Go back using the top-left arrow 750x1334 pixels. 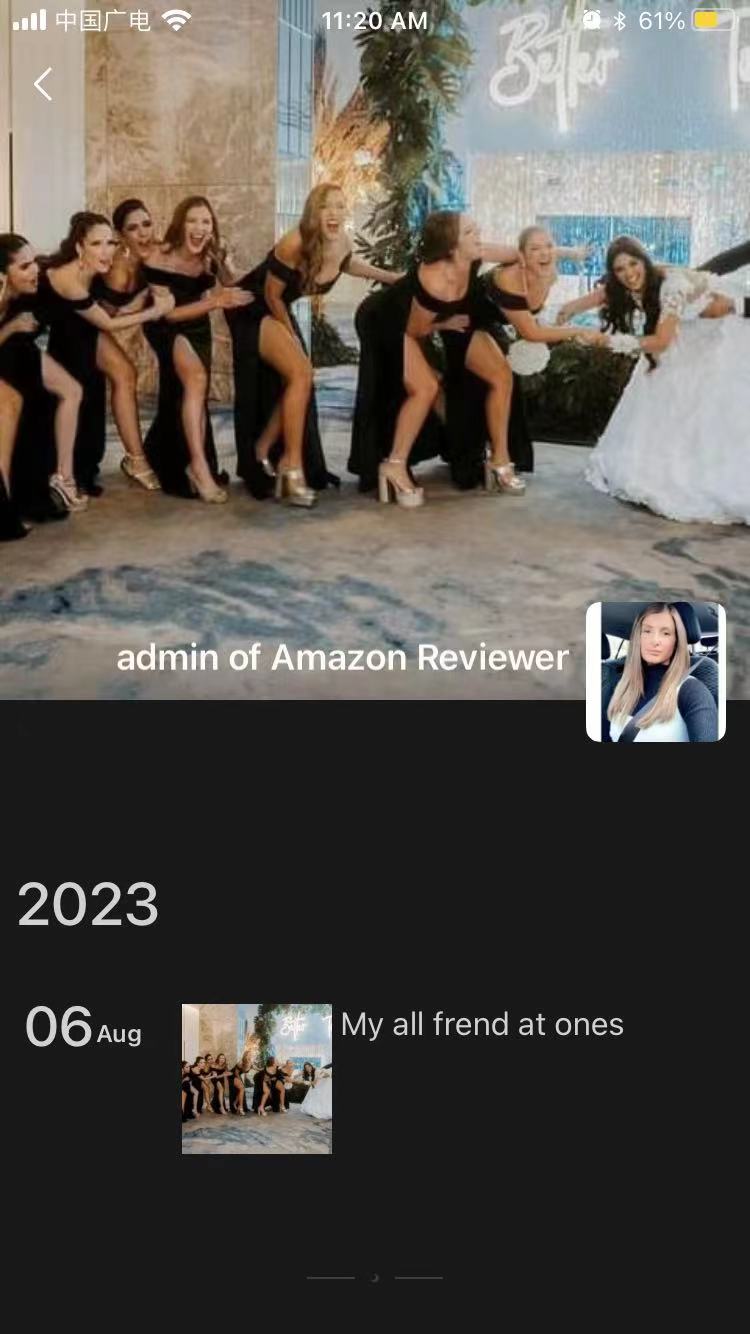42,85
